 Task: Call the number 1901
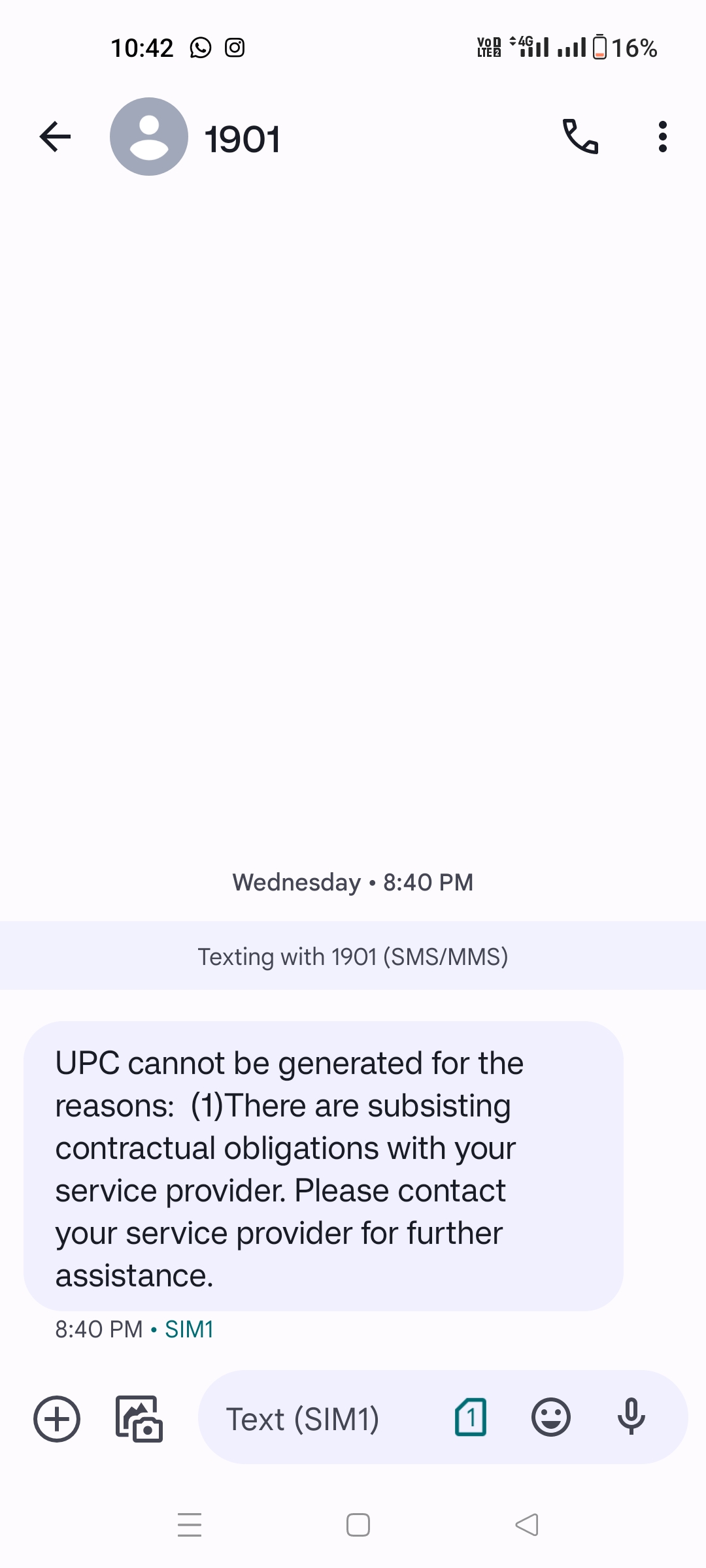coord(580,137)
